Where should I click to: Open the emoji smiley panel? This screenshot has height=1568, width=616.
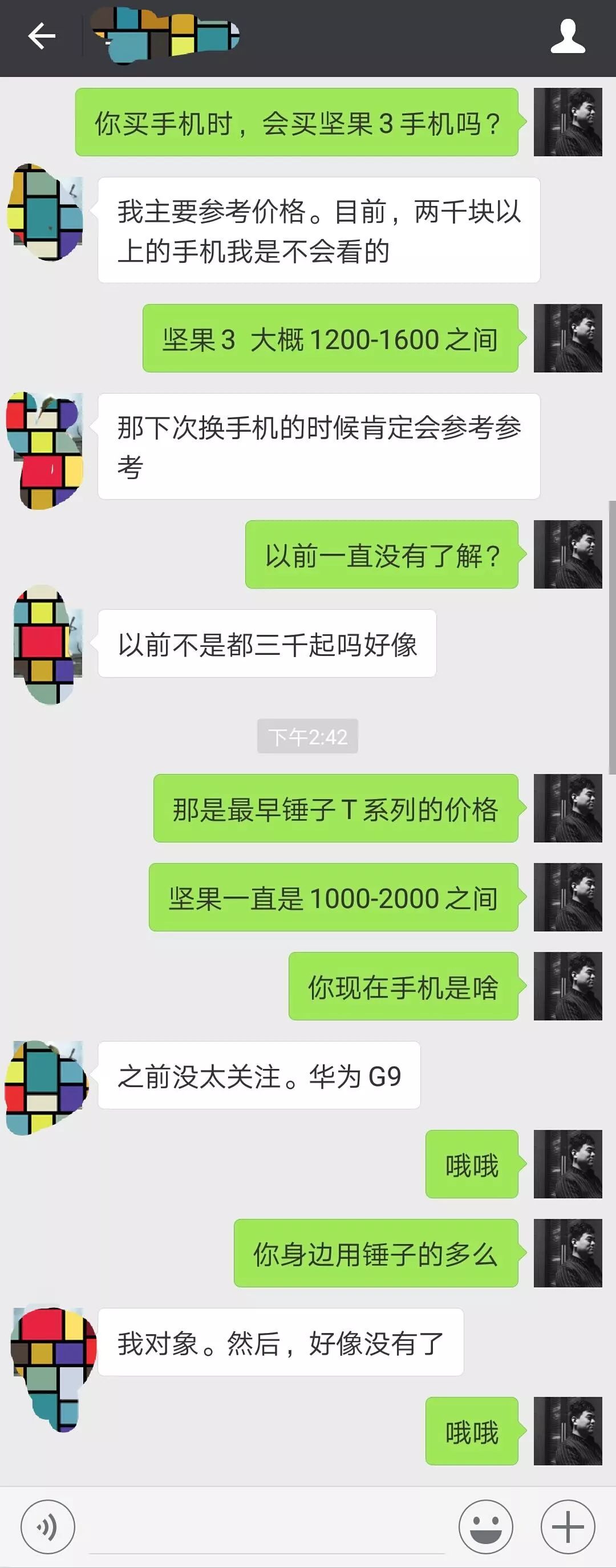pos(485,1526)
